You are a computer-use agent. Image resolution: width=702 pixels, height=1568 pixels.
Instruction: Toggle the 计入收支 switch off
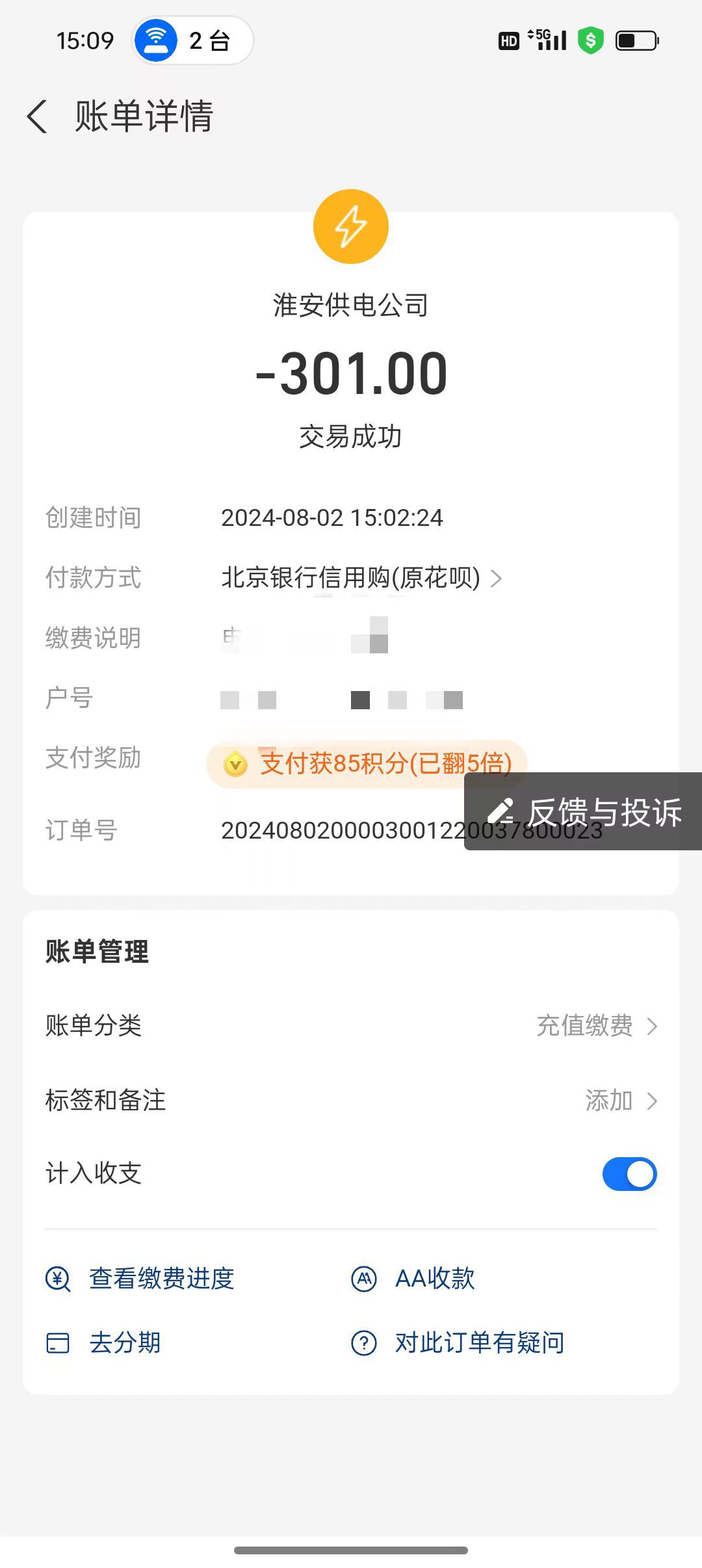coord(629,1174)
